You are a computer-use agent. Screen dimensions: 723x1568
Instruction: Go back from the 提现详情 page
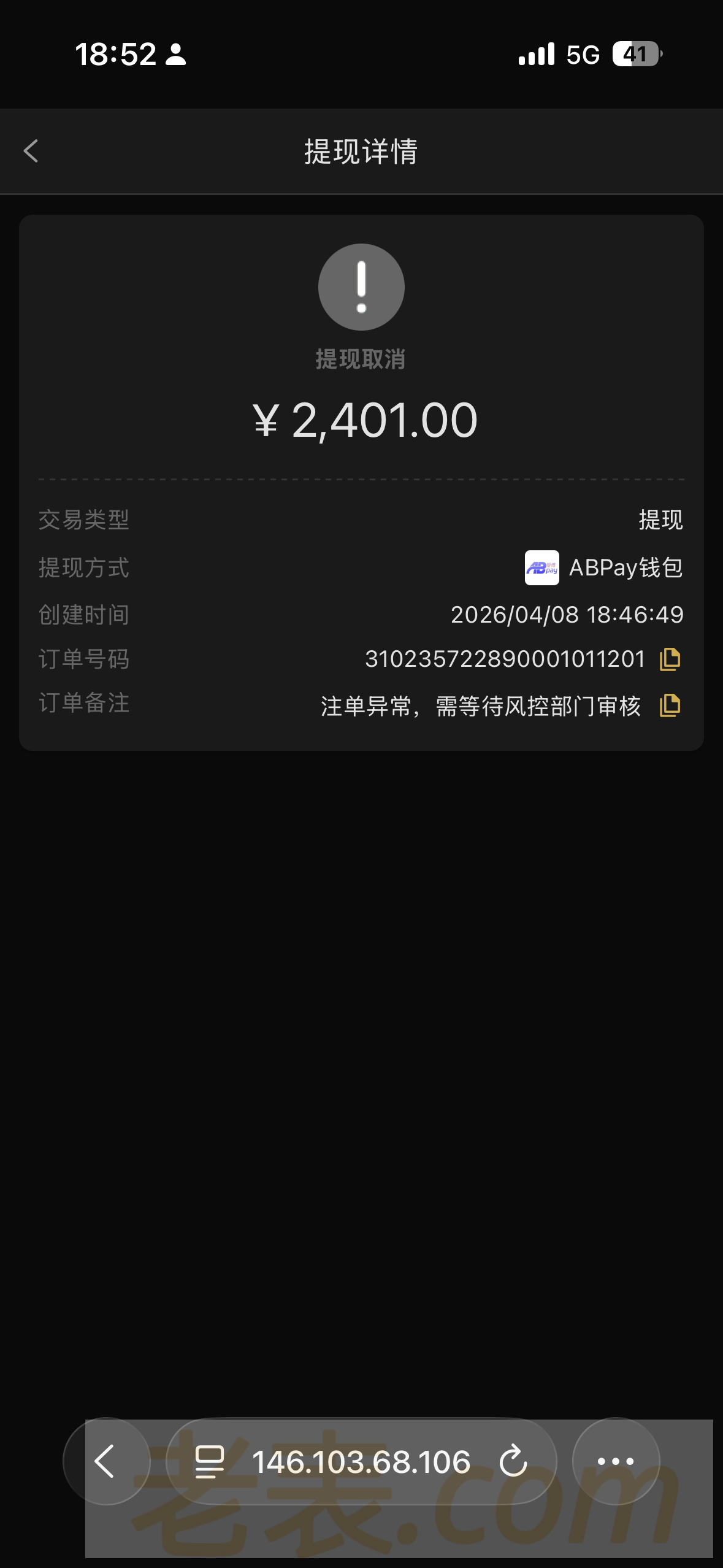pos(31,151)
